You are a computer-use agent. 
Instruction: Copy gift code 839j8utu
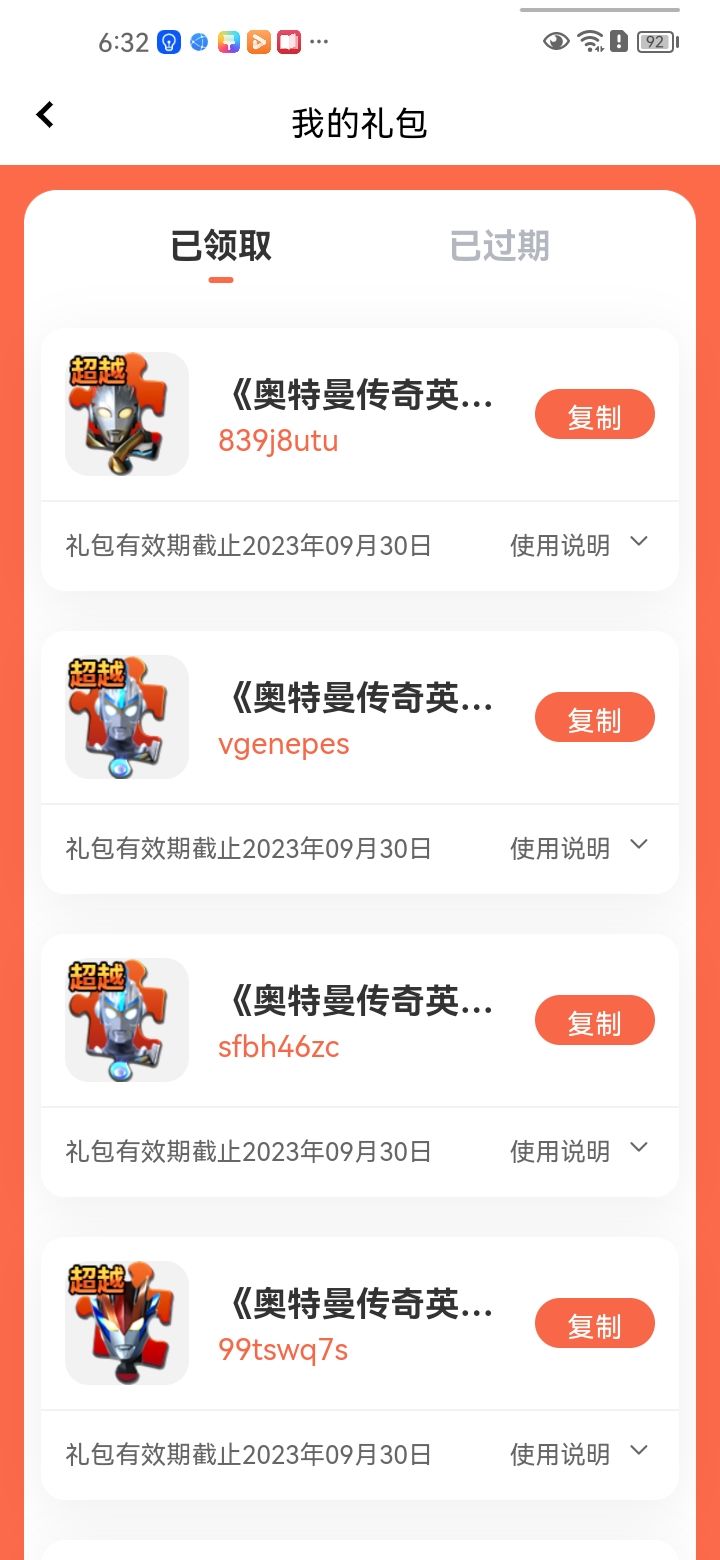(594, 415)
